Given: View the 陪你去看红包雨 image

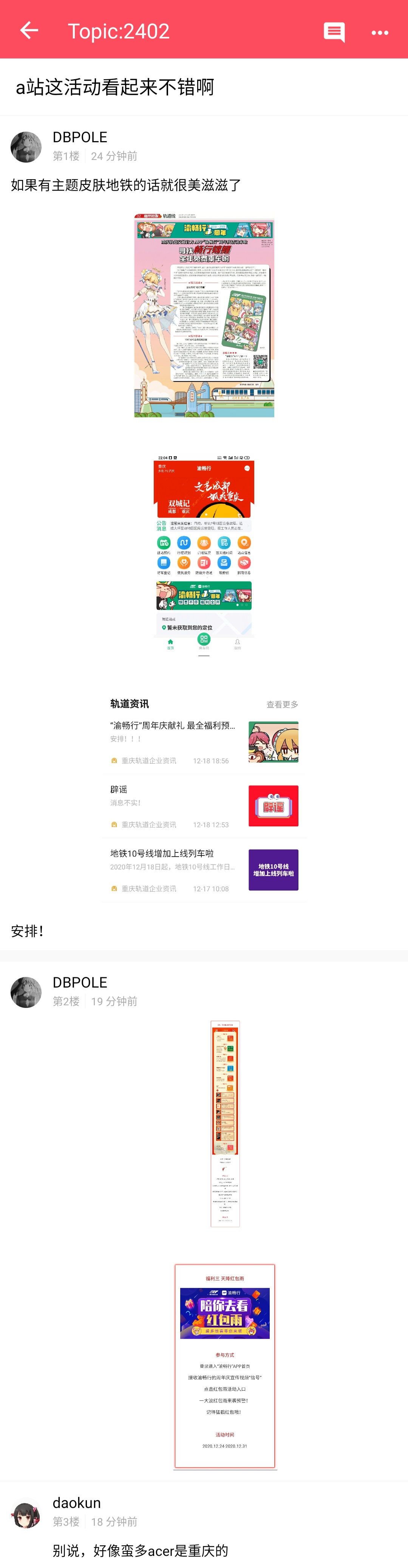Looking at the screenshot, I should tap(225, 1365).
